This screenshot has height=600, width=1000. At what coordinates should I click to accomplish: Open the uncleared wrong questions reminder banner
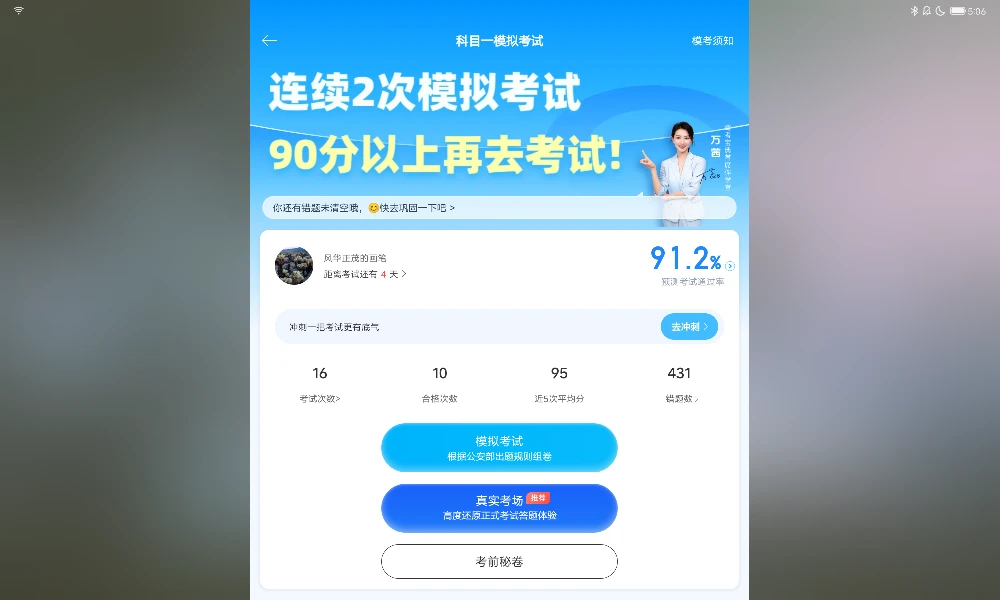pyautogui.click(x=498, y=208)
